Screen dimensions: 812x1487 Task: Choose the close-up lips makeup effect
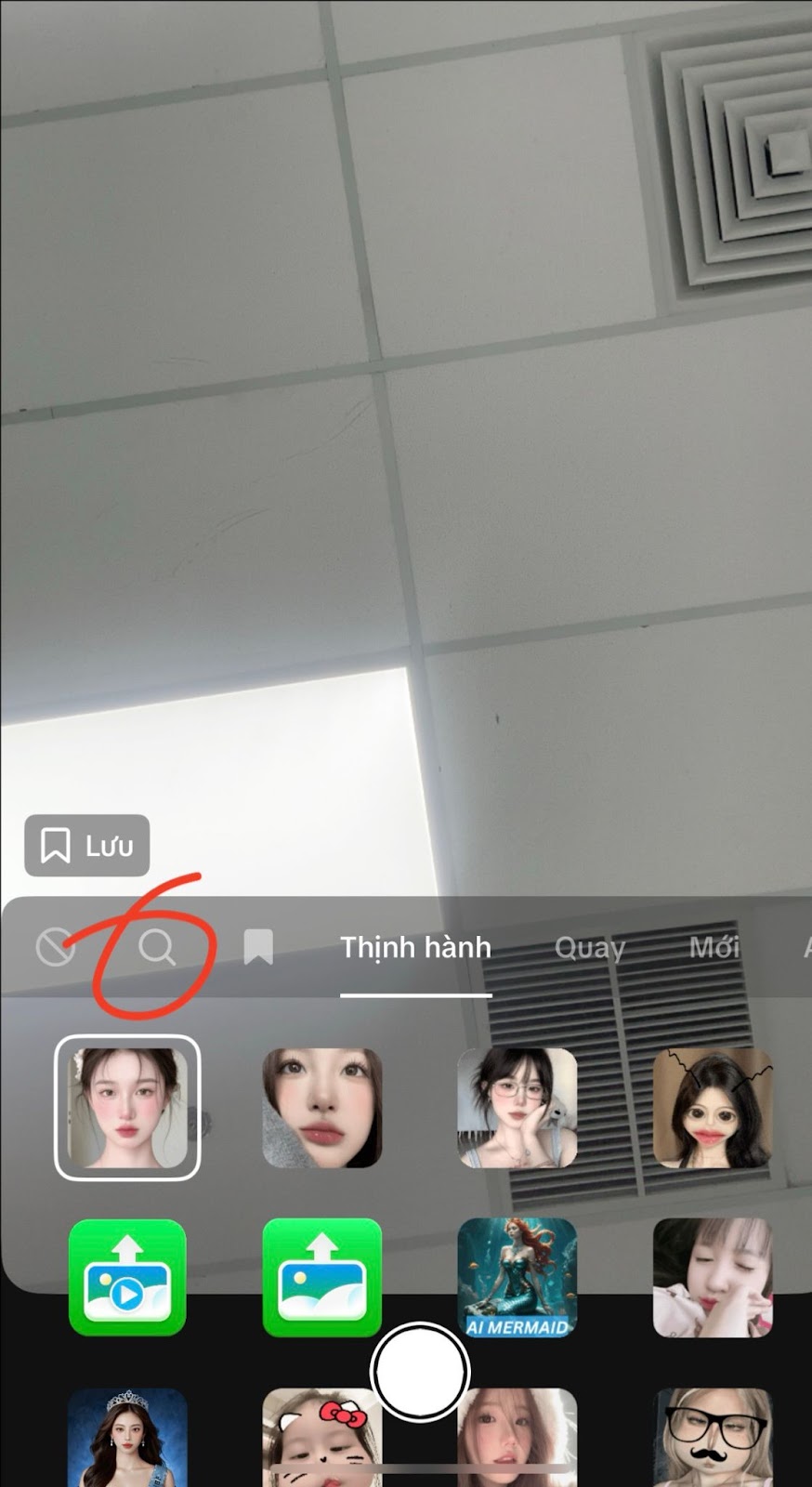coord(322,1108)
